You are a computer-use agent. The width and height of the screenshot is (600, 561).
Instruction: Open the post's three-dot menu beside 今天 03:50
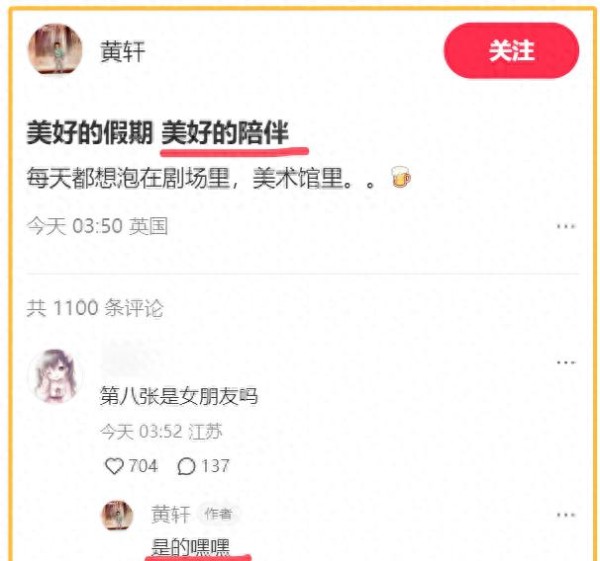(566, 227)
